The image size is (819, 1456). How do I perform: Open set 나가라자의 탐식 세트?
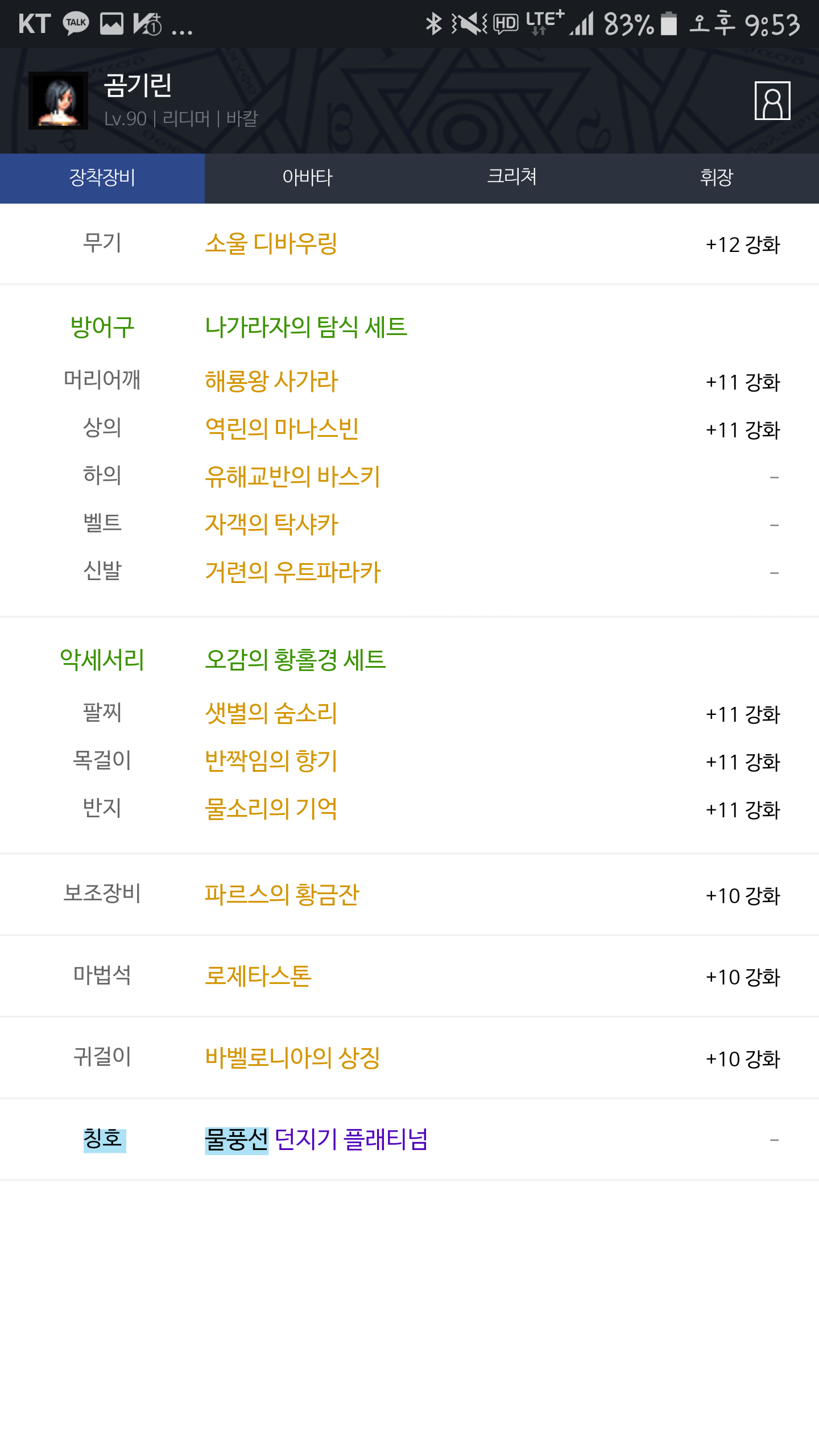tap(306, 327)
